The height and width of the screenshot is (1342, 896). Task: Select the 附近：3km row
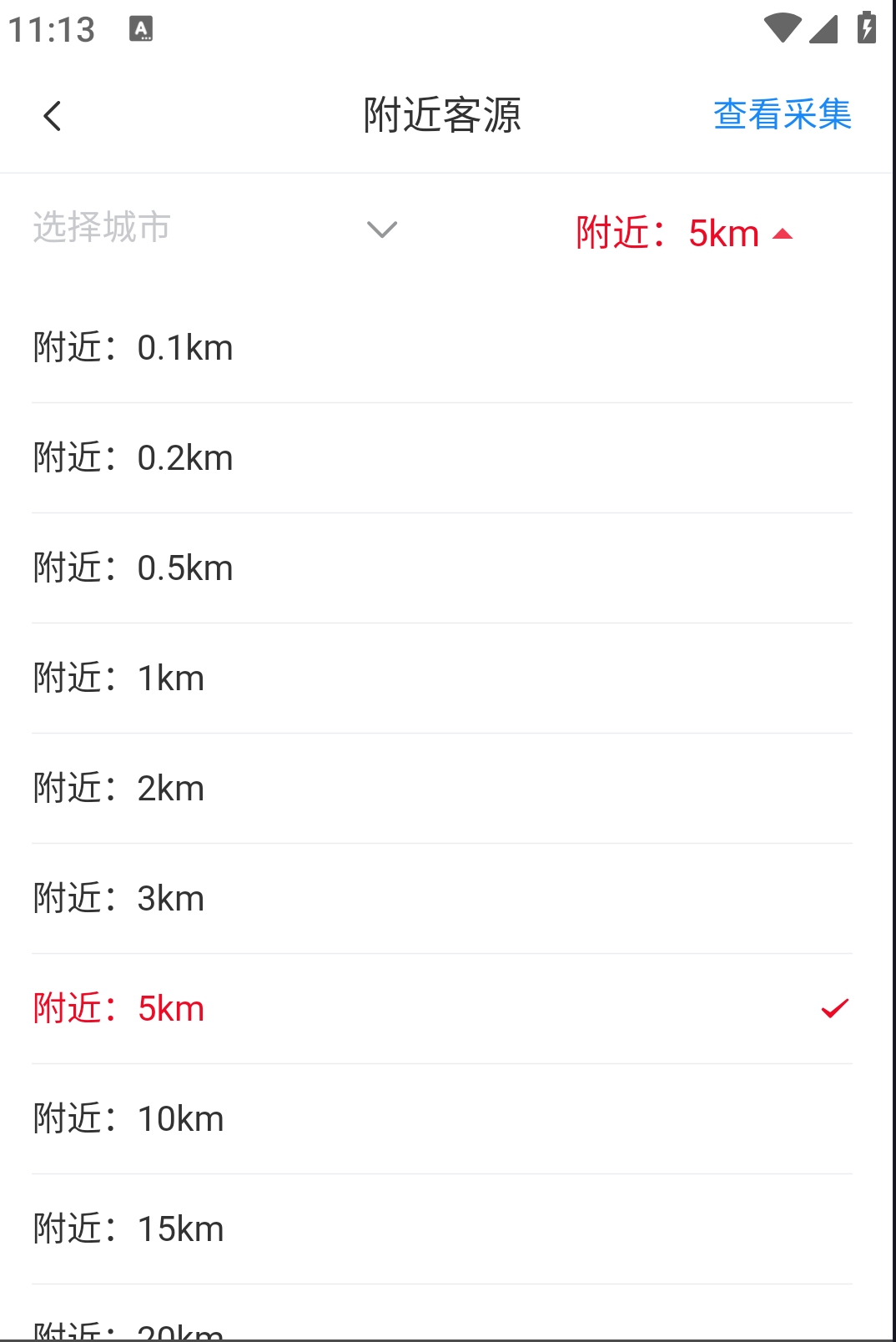[x=118, y=898]
